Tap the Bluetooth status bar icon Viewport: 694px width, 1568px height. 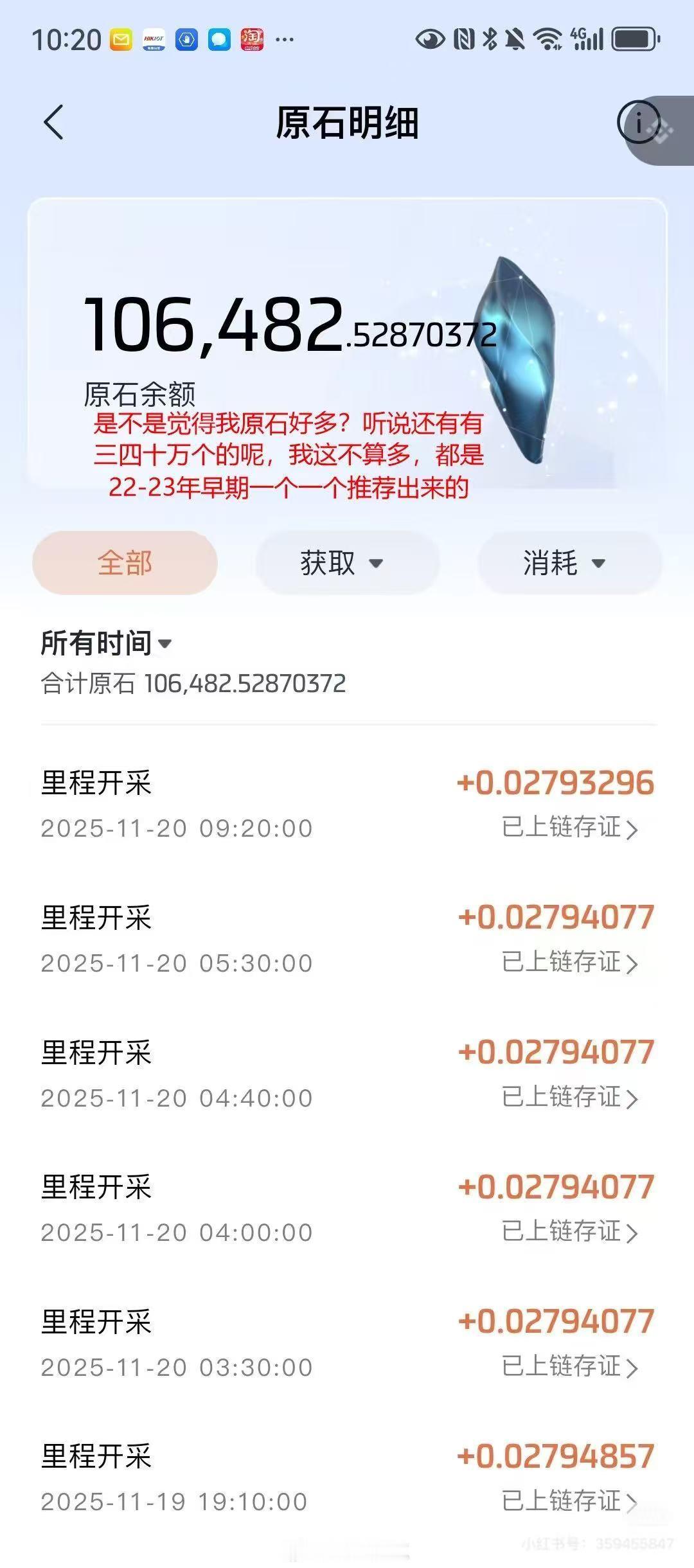[x=490, y=40]
